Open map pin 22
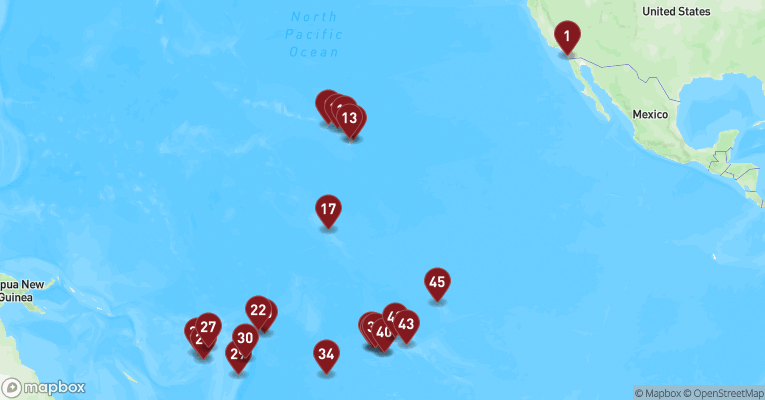765x400 pixels. tap(258, 311)
